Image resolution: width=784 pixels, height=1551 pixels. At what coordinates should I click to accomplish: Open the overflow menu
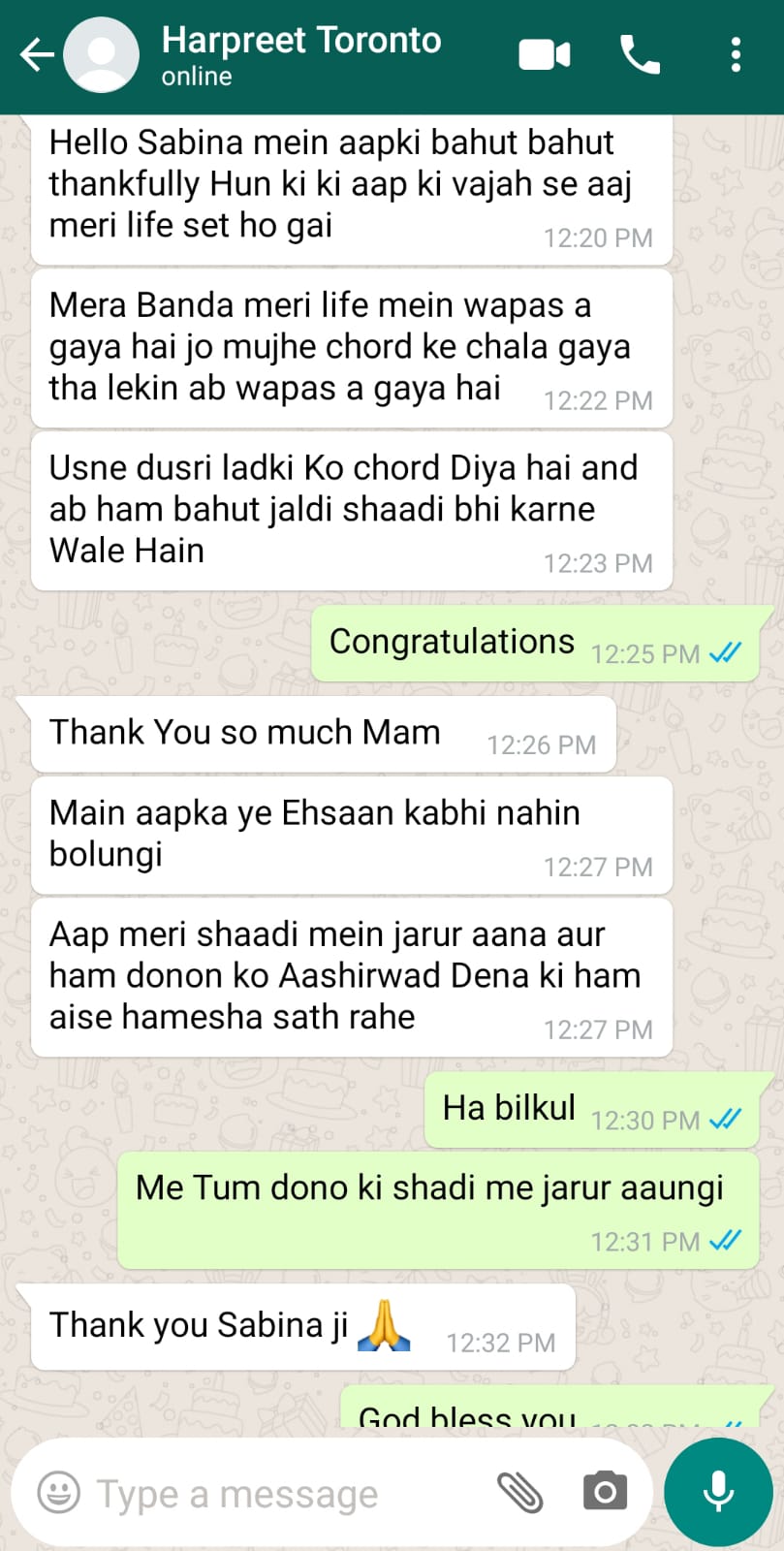(x=736, y=55)
